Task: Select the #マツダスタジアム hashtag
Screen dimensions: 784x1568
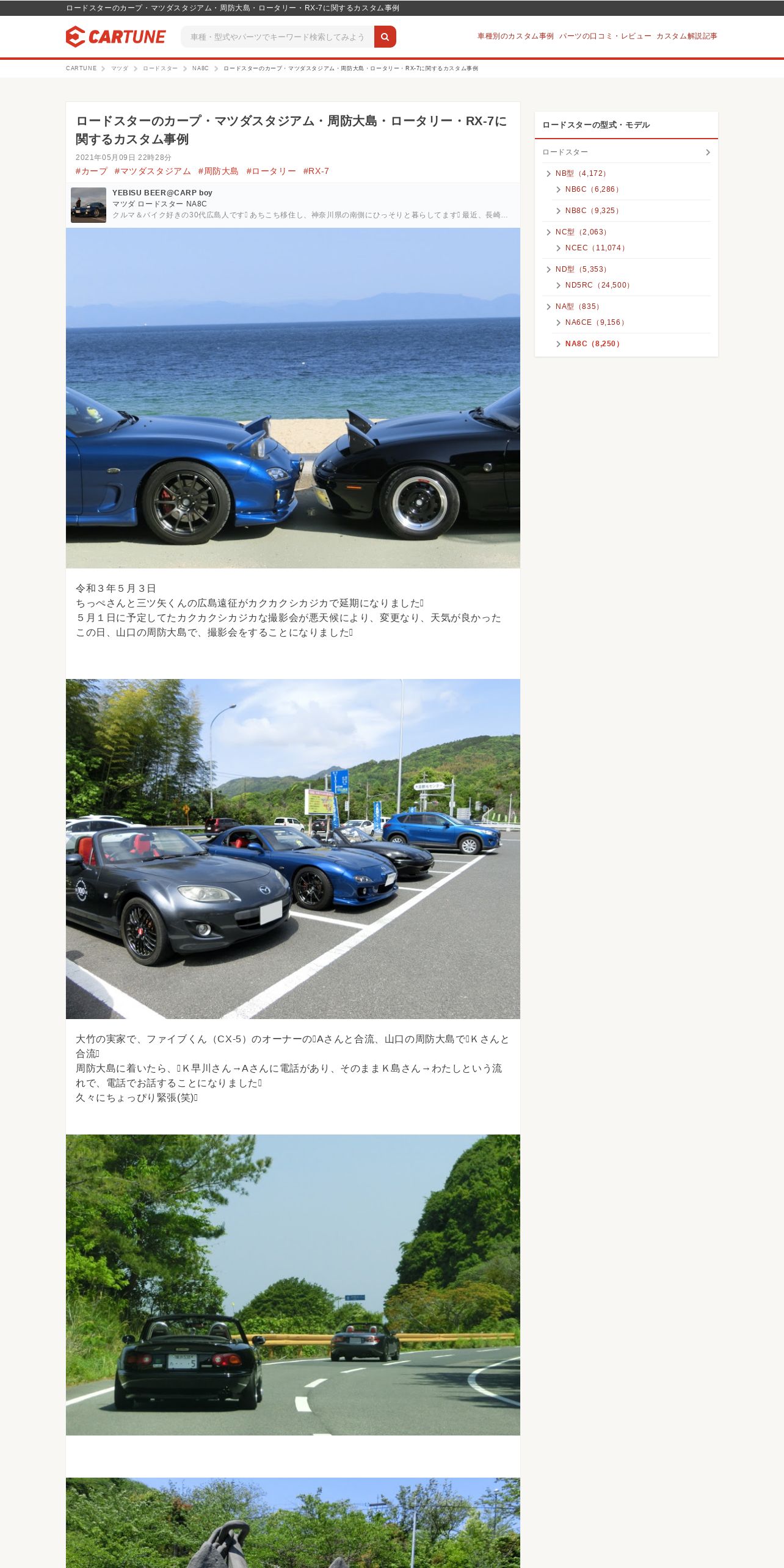Action: pos(153,171)
